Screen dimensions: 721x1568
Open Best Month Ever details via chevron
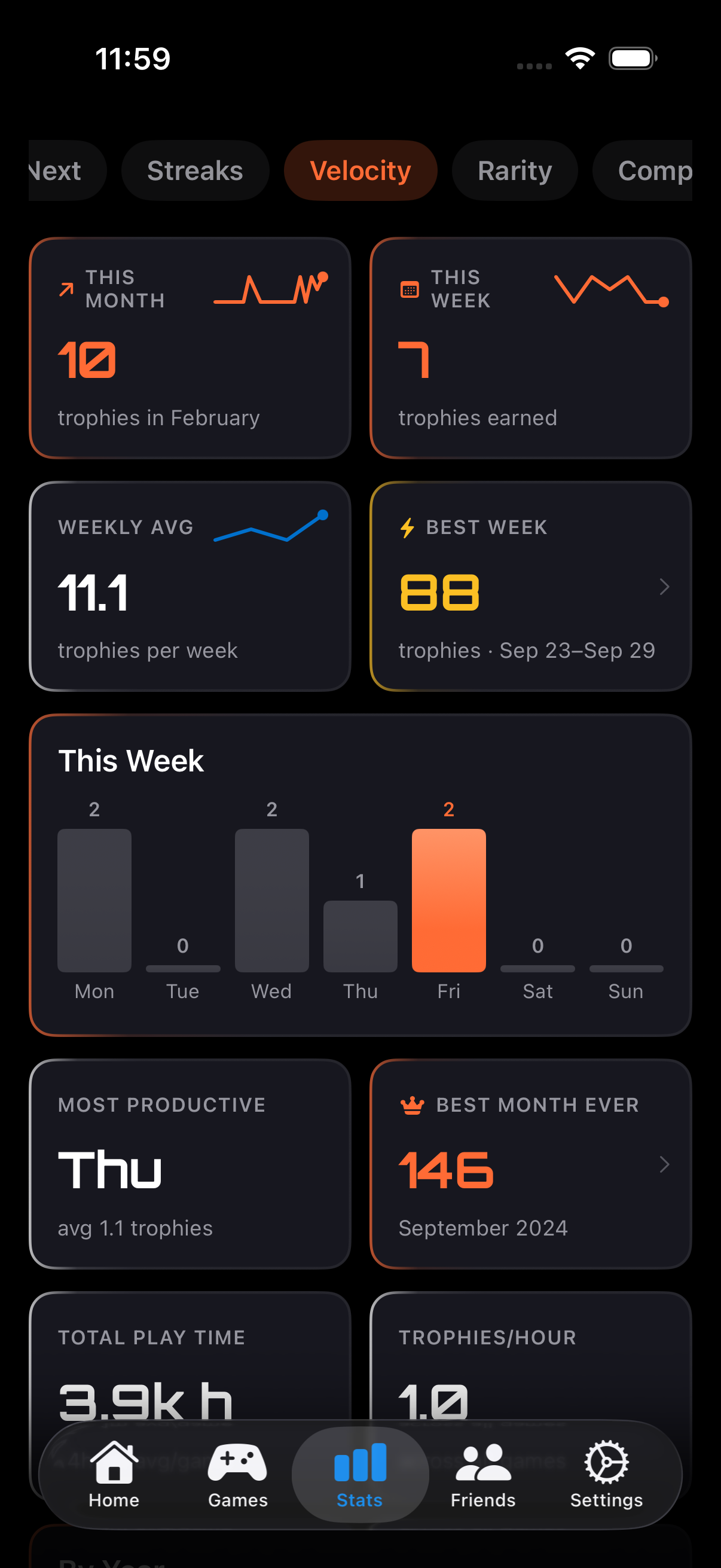tap(664, 1164)
